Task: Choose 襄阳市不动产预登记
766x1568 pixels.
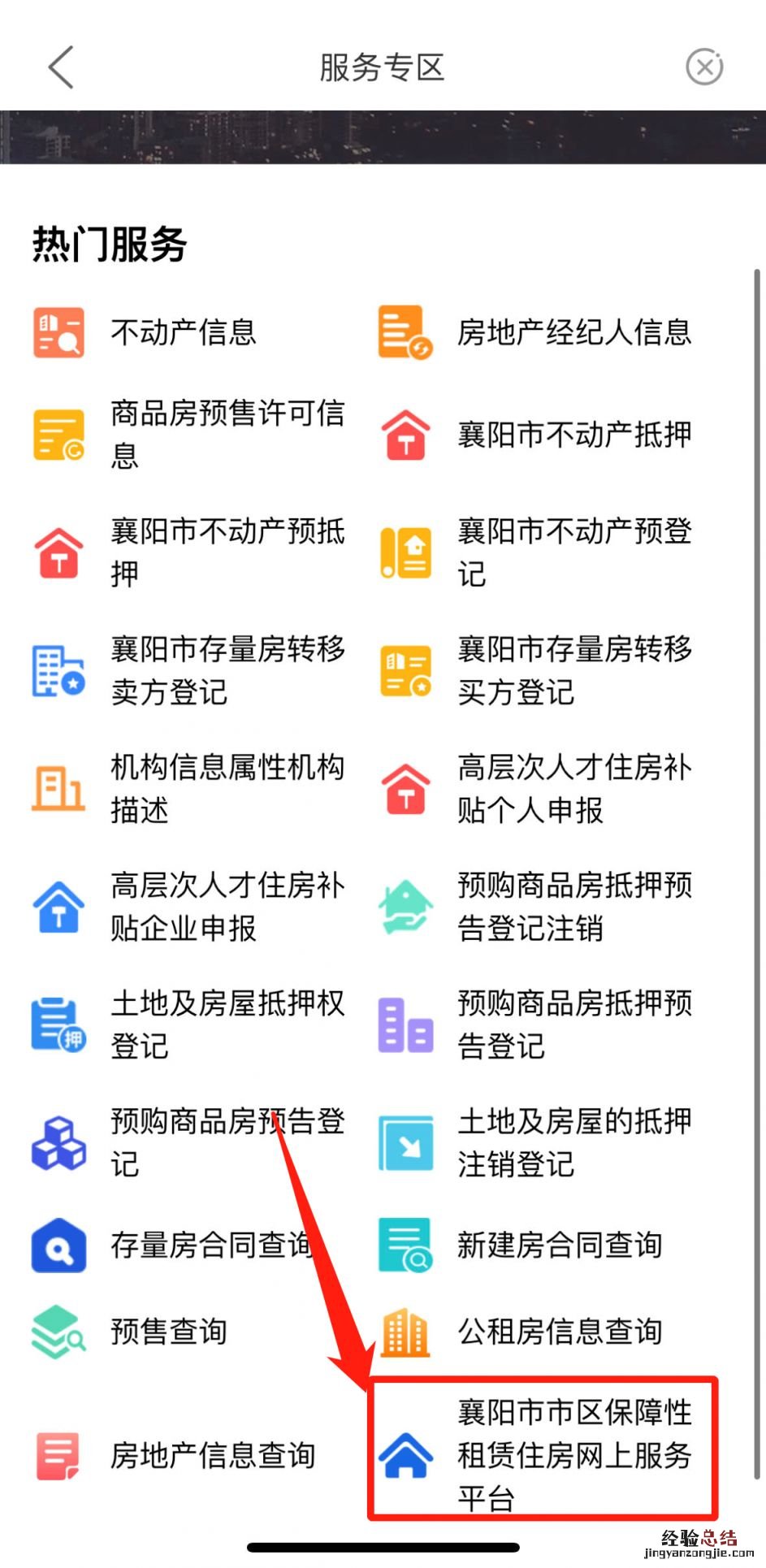Action: tap(573, 552)
